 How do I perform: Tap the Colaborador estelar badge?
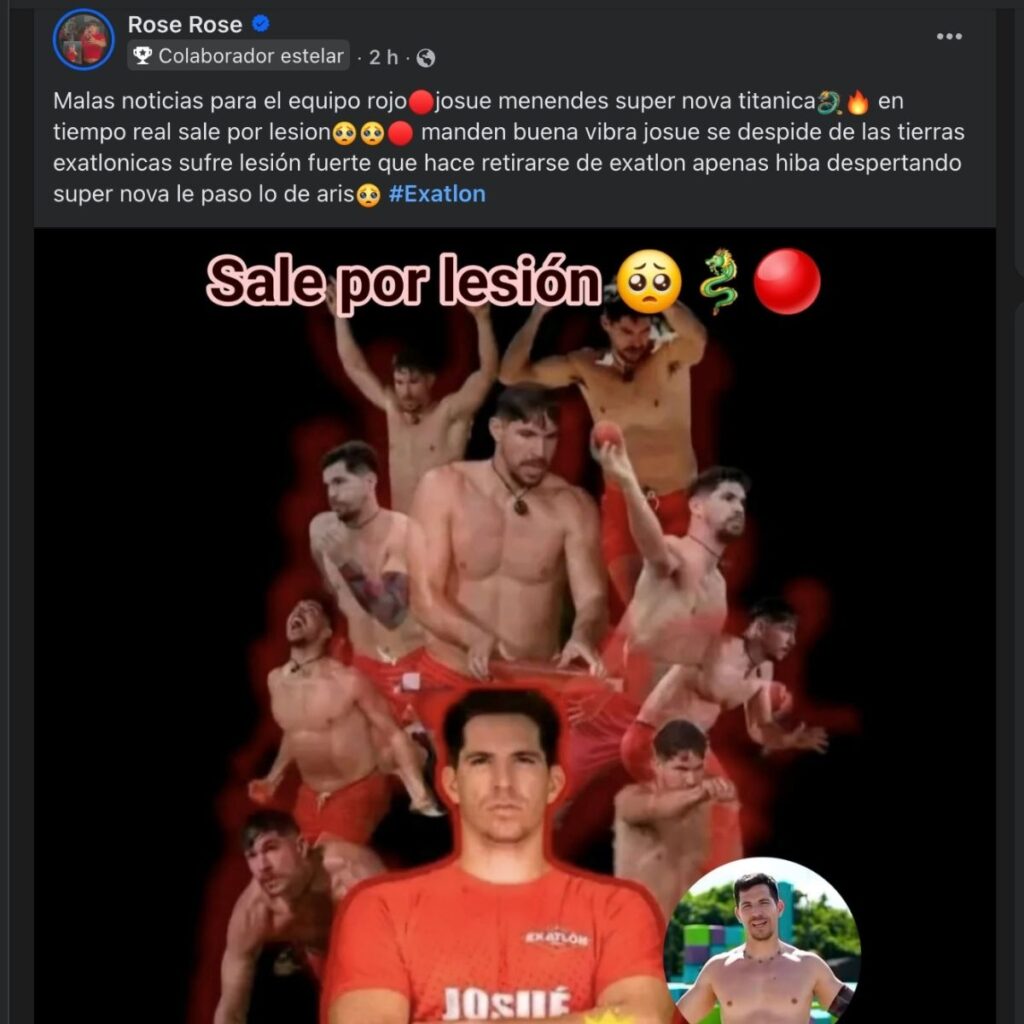point(239,56)
